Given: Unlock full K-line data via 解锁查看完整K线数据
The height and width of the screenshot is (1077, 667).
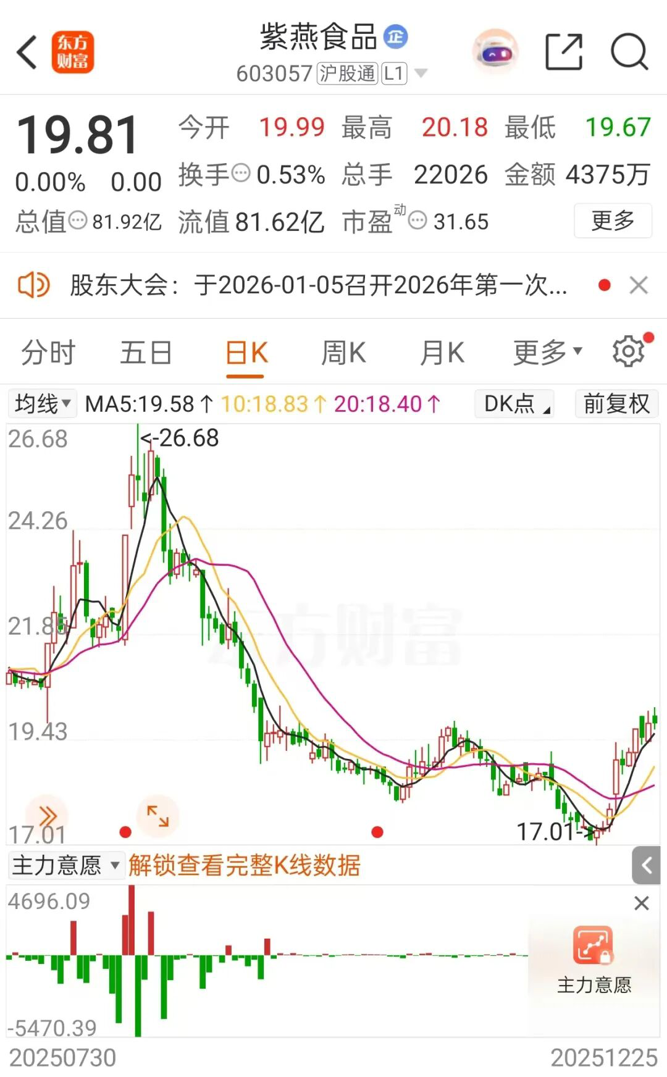Looking at the screenshot, I should pyautogui.click(x=244, y=865).
